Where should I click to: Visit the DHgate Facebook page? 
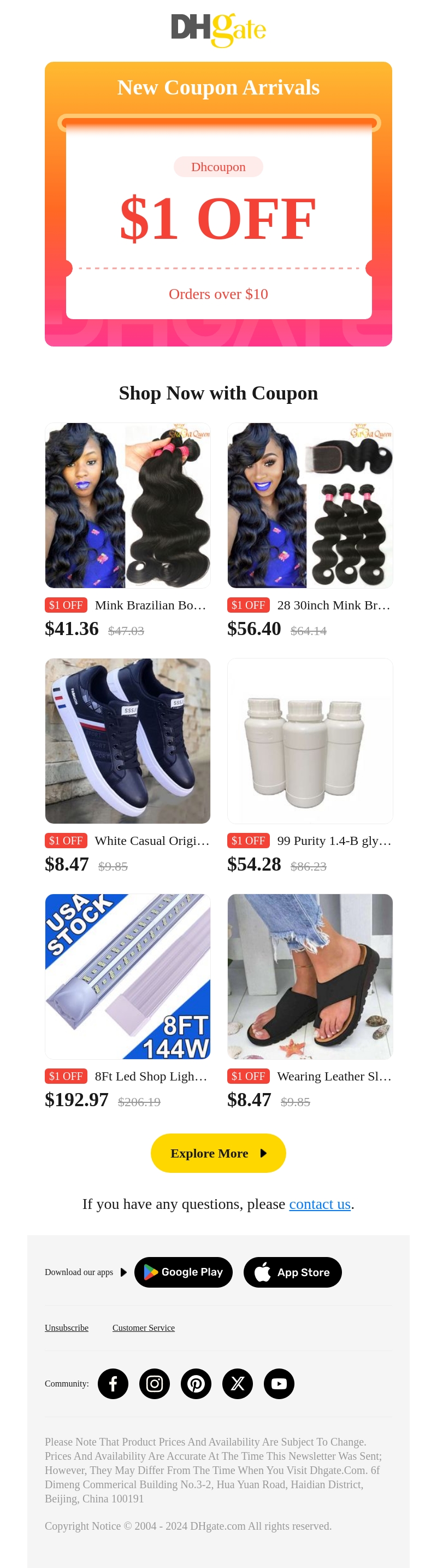click(x=113, y=1384)
